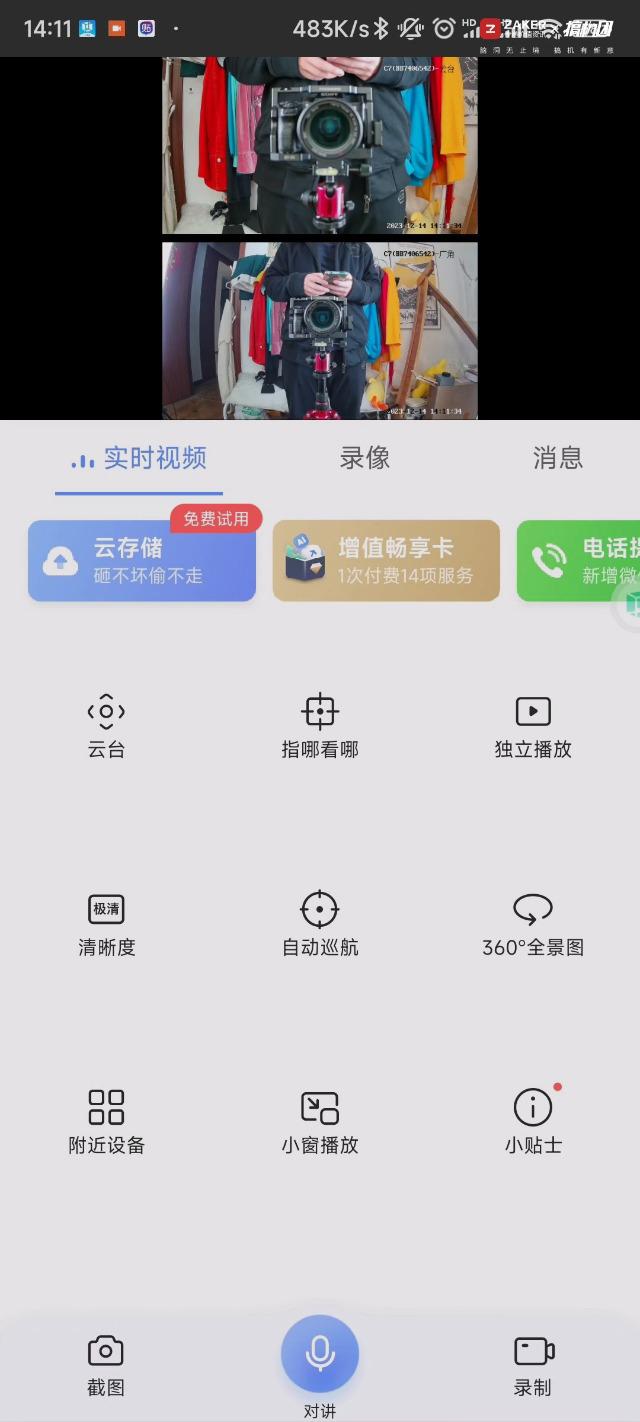Activate 指哪看哪 feature
Screen dimensions: 640x1422
coord(320,726)
